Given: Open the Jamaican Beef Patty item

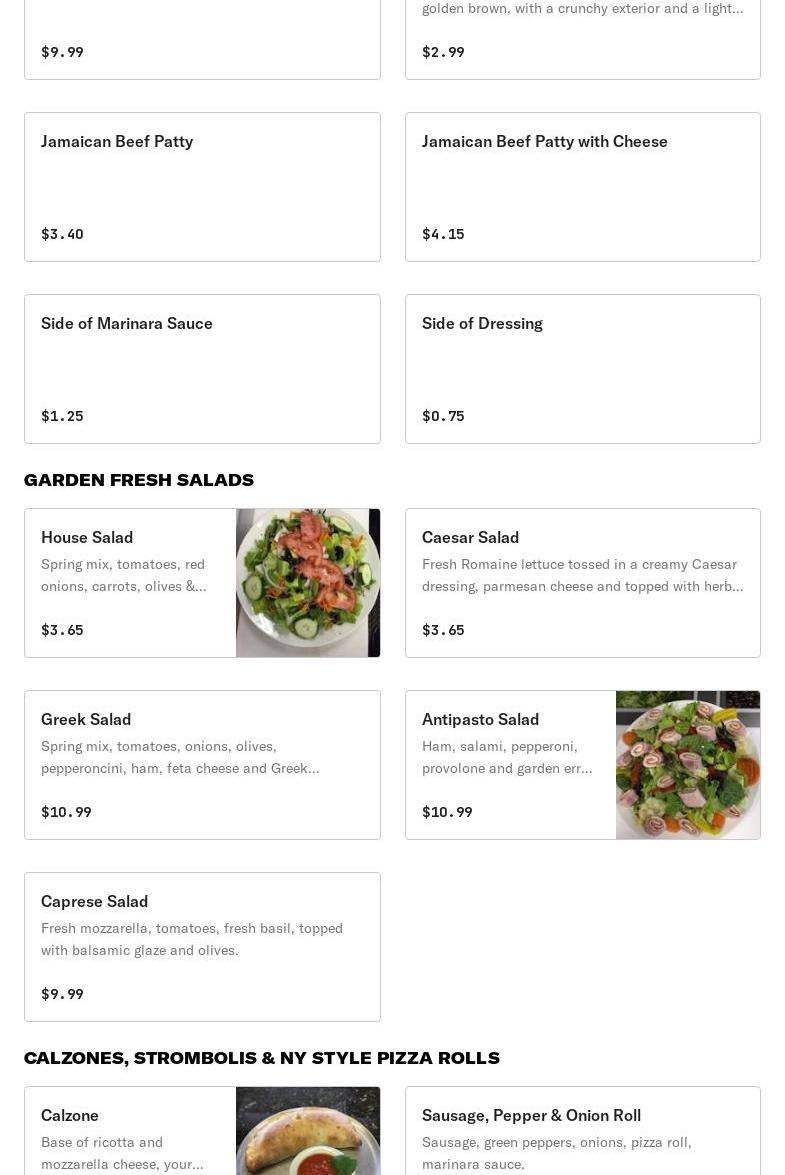Looking at the screenshot, I should 202,187.
